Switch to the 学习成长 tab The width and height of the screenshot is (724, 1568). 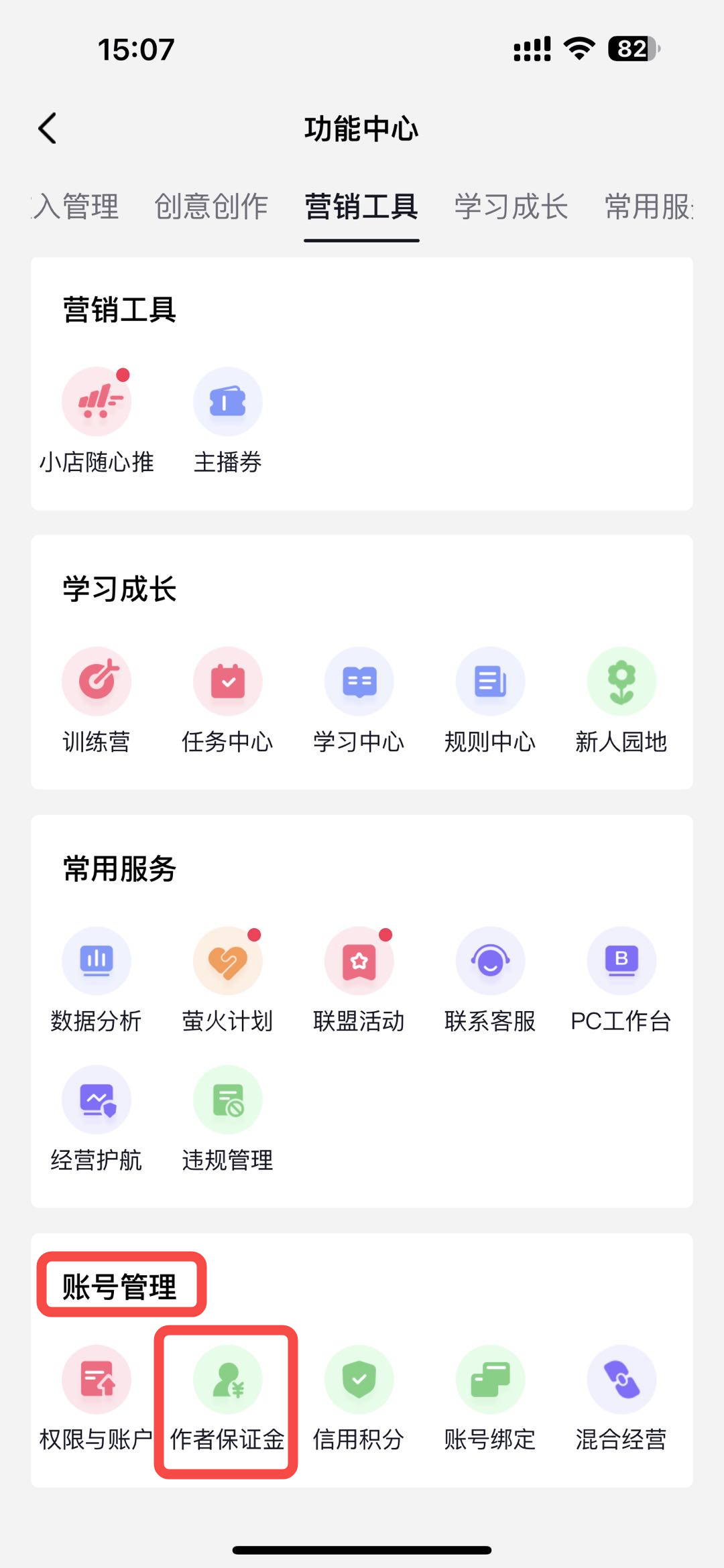[511, 206]
